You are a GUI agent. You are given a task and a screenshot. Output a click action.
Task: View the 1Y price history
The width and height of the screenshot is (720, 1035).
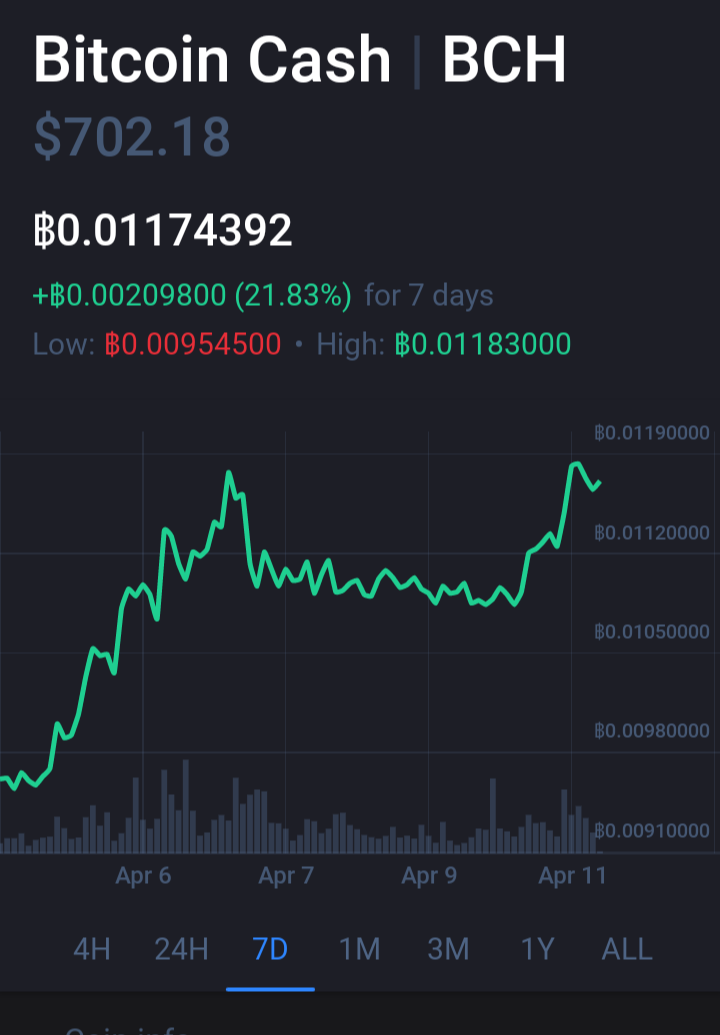537,949
